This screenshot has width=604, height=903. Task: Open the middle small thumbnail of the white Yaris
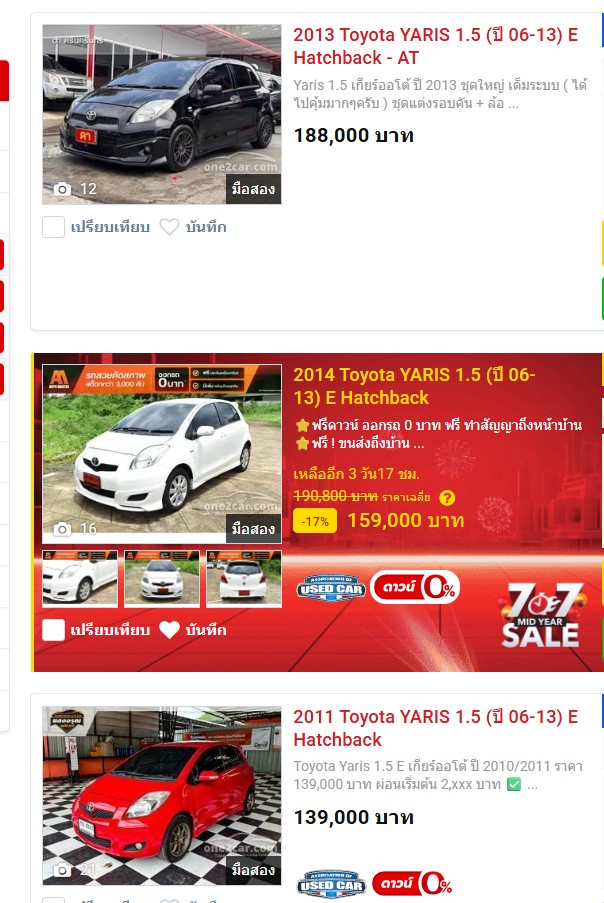161,578
